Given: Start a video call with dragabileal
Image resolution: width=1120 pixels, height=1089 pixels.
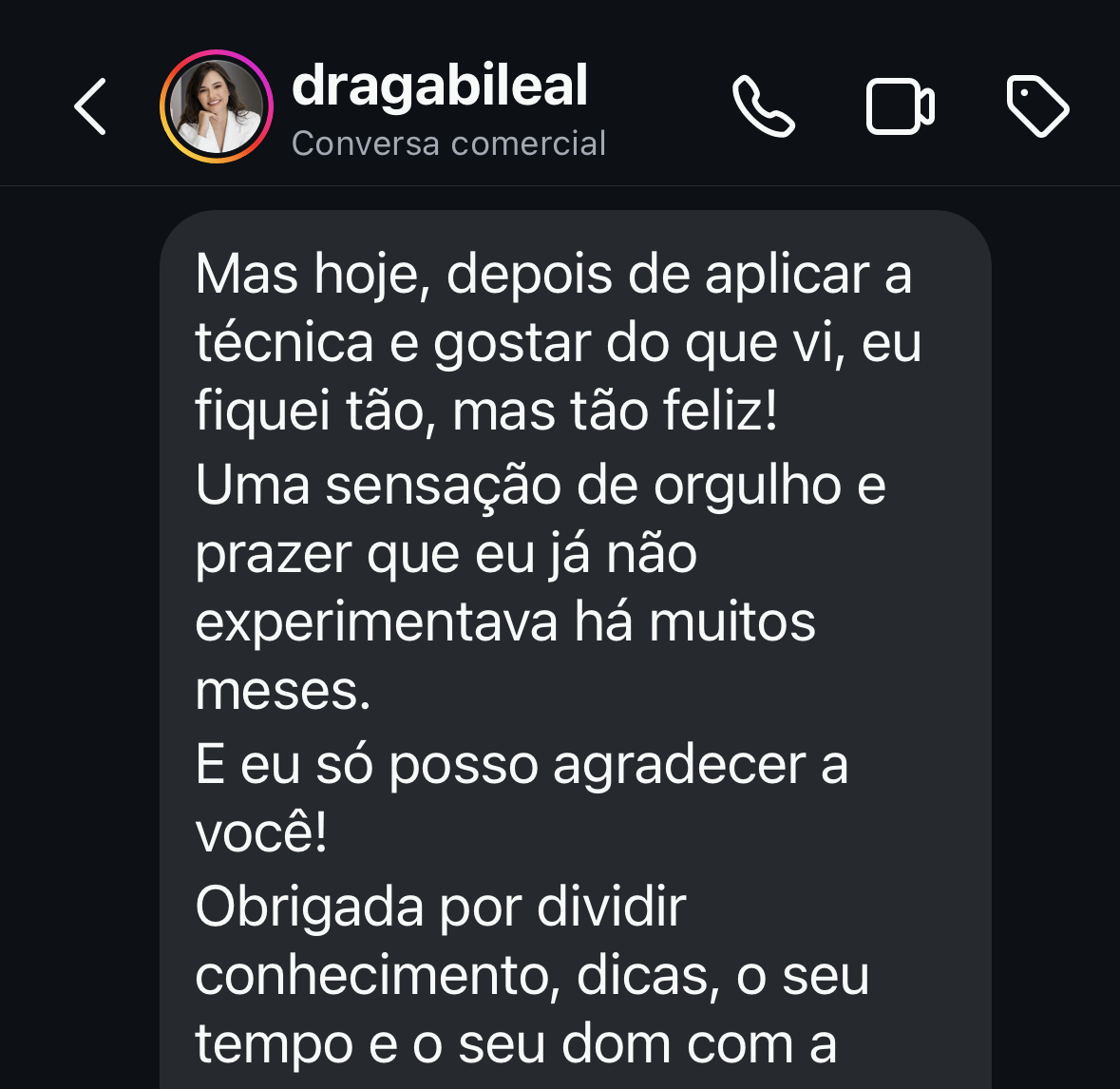Looking at the screenshot, I should click(900, 106).
